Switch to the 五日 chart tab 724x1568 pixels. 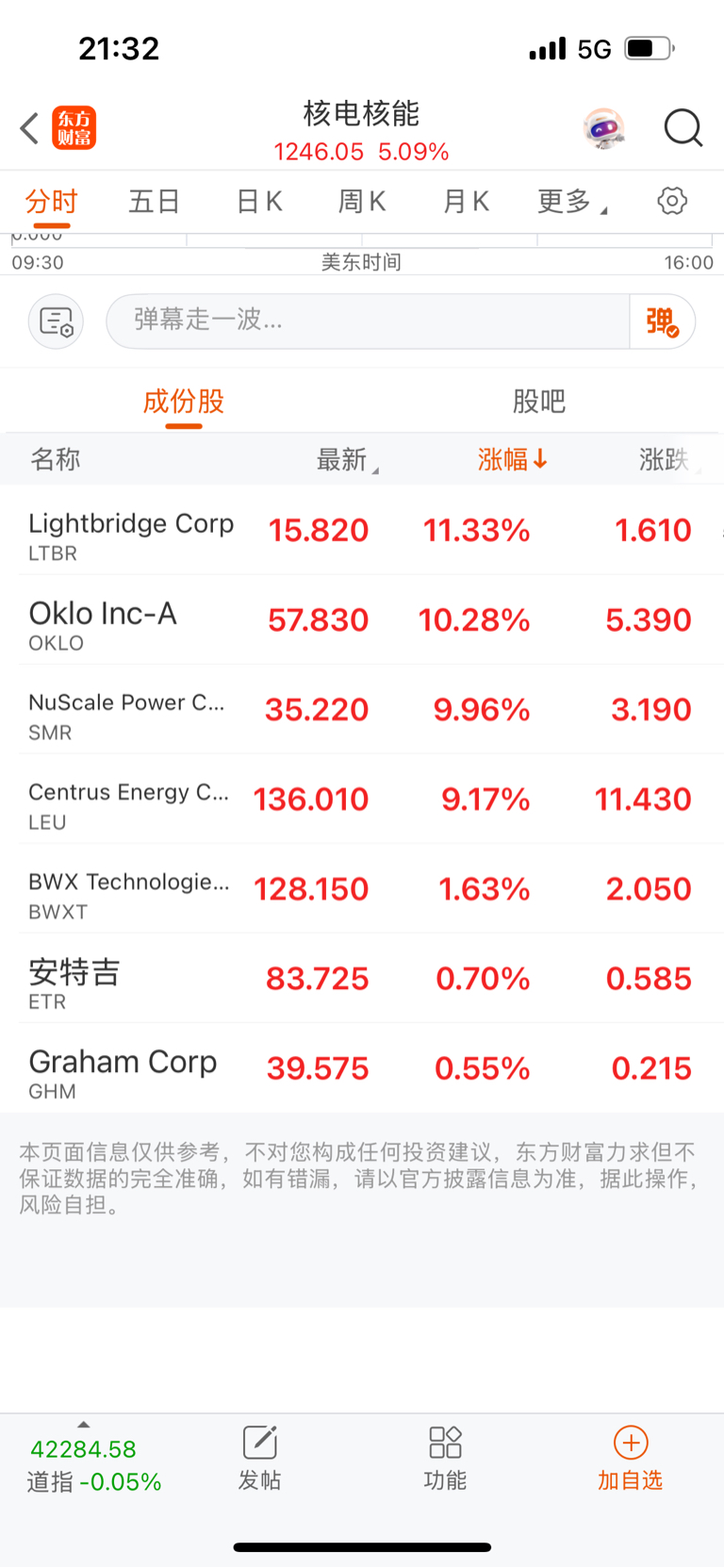pyautogui.click(x=155, y=202)
